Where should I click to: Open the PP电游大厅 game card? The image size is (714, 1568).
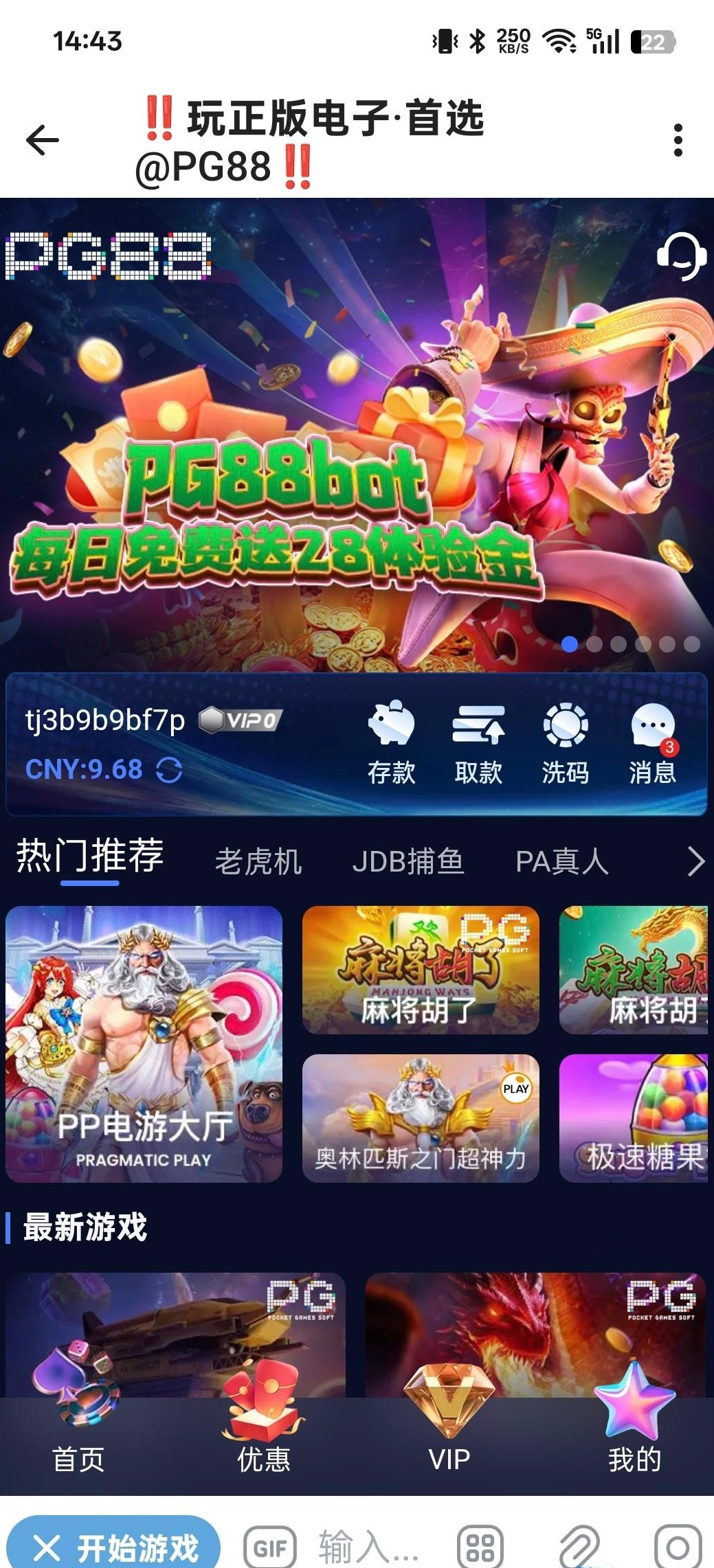click(144, 1044)
